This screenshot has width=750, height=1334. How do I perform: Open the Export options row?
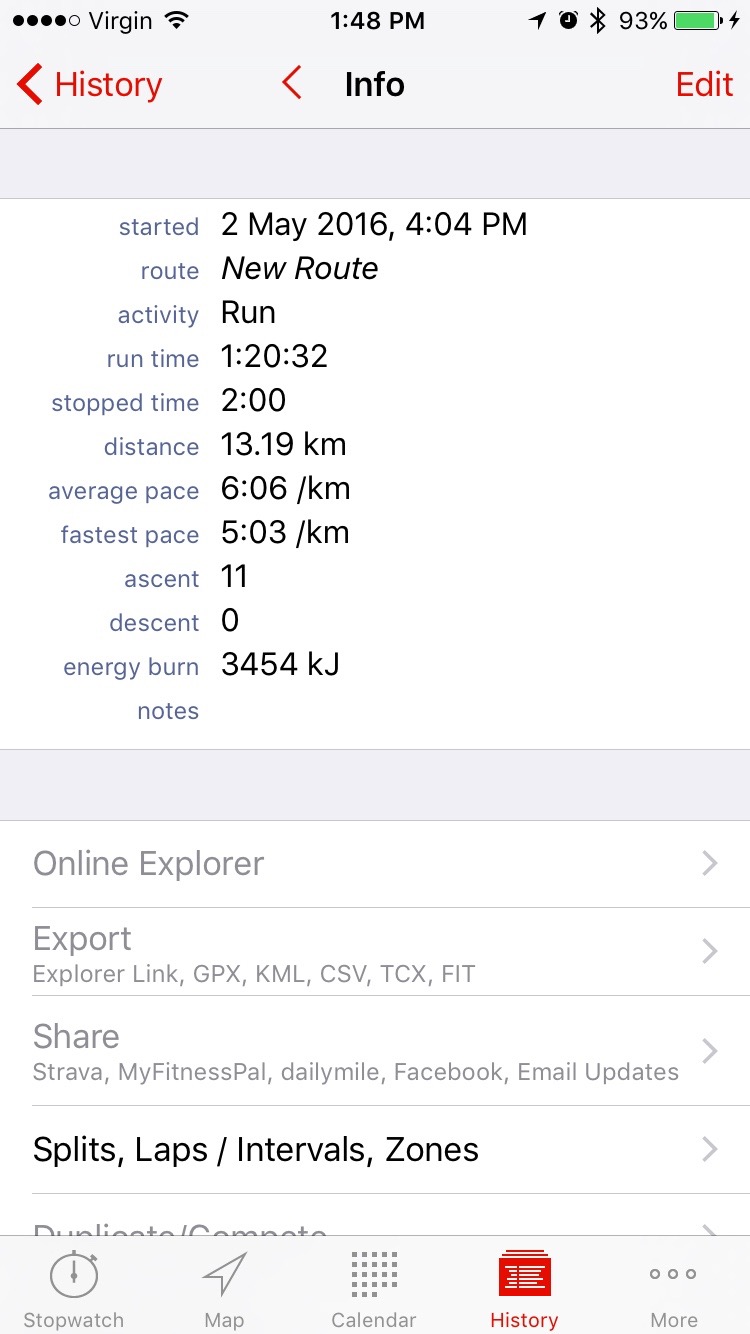pyautogui.click(x=375, y=952)
